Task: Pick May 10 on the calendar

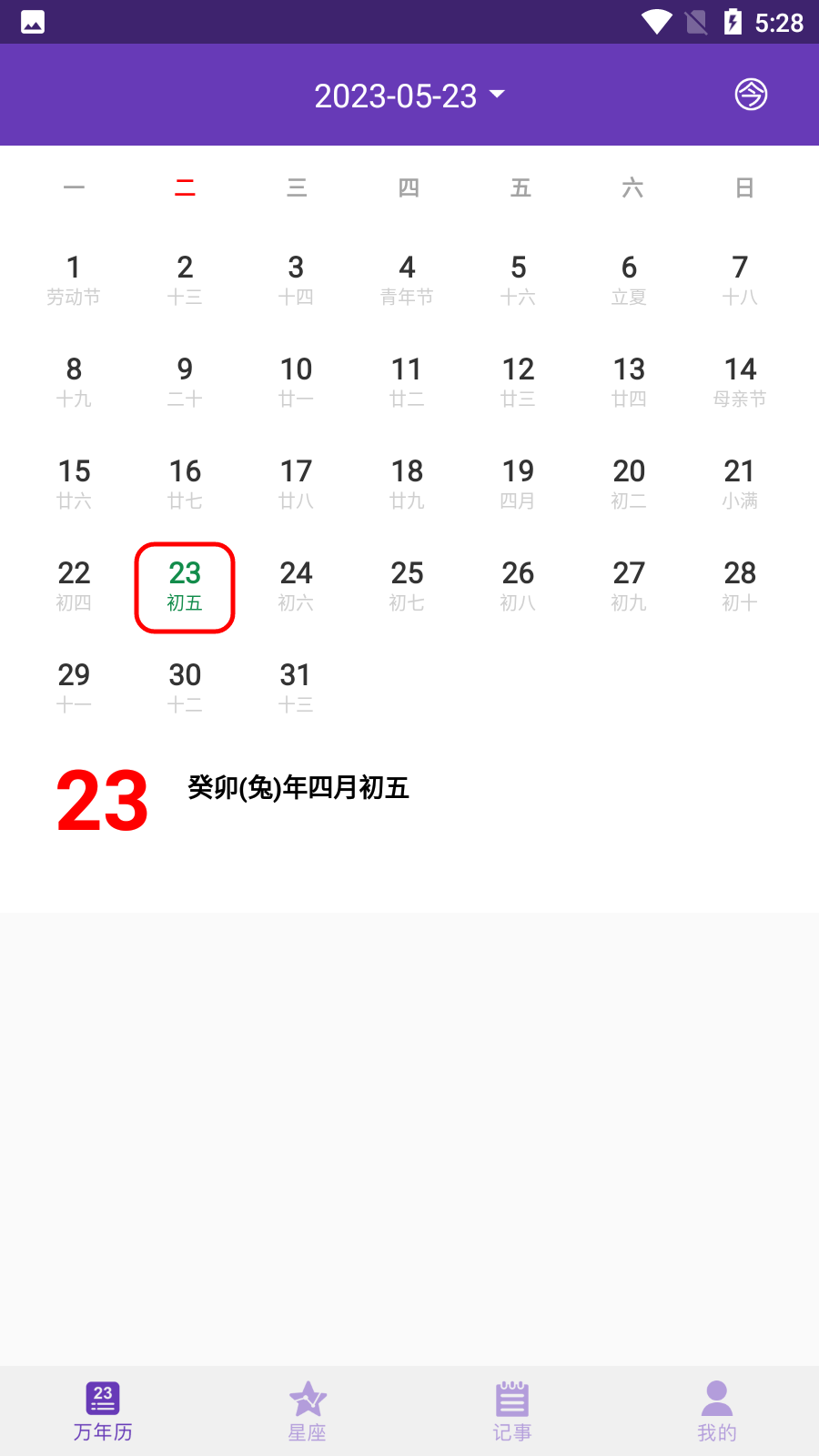Action: click(296, 382)
